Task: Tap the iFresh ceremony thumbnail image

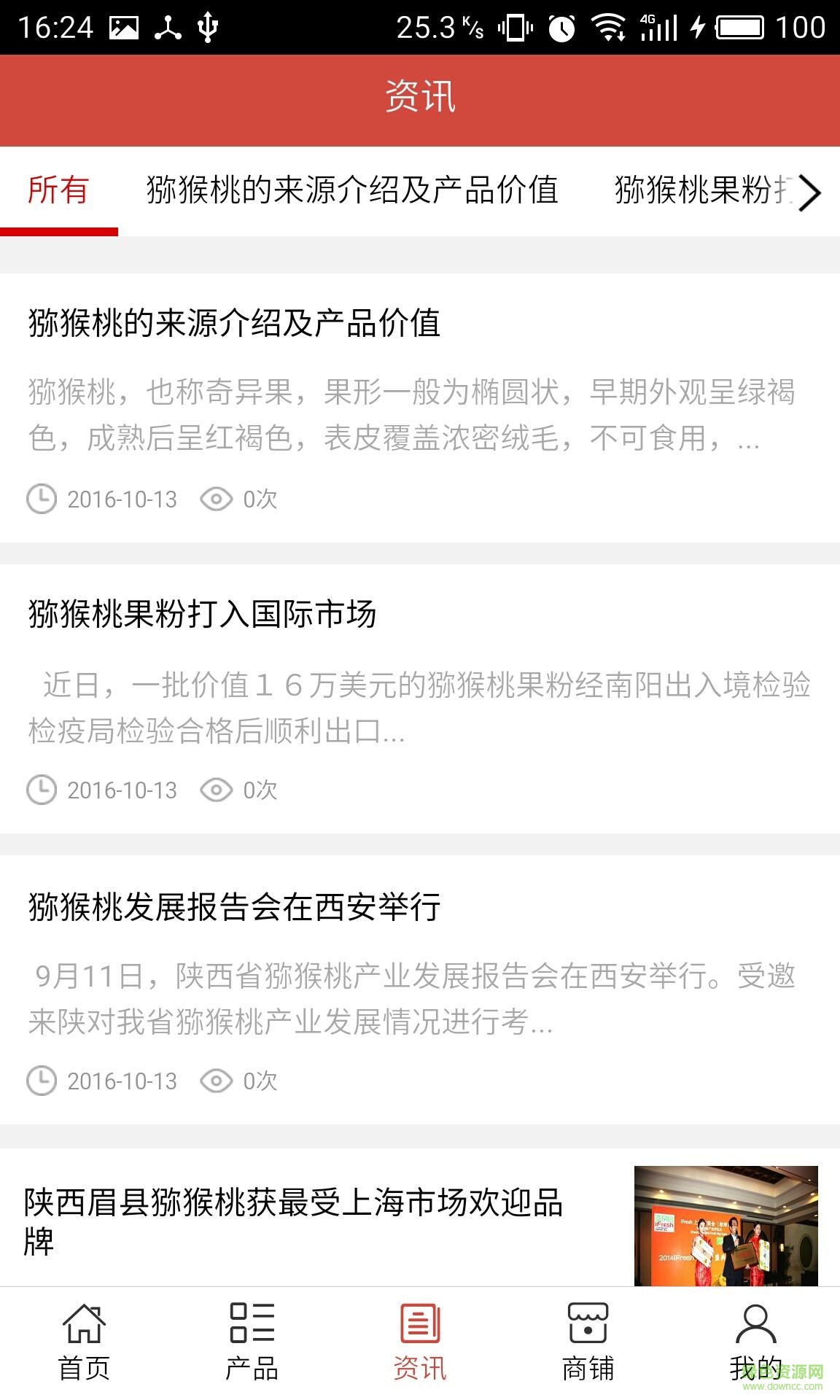Action: point(726,1225)
